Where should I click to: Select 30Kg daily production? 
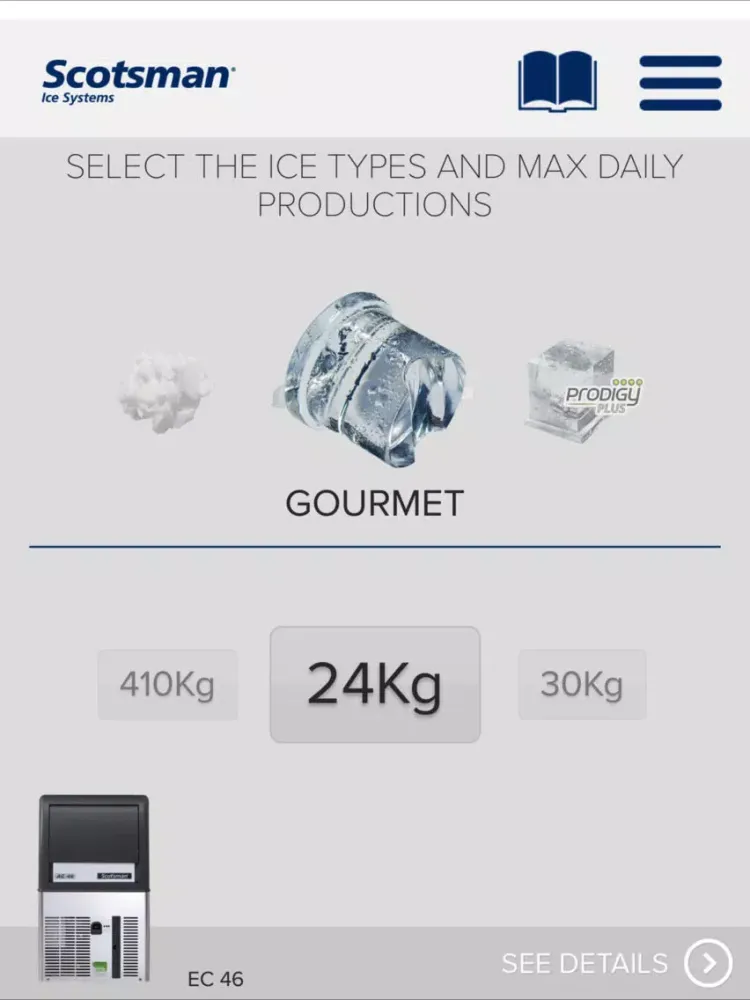coord(582,685)
